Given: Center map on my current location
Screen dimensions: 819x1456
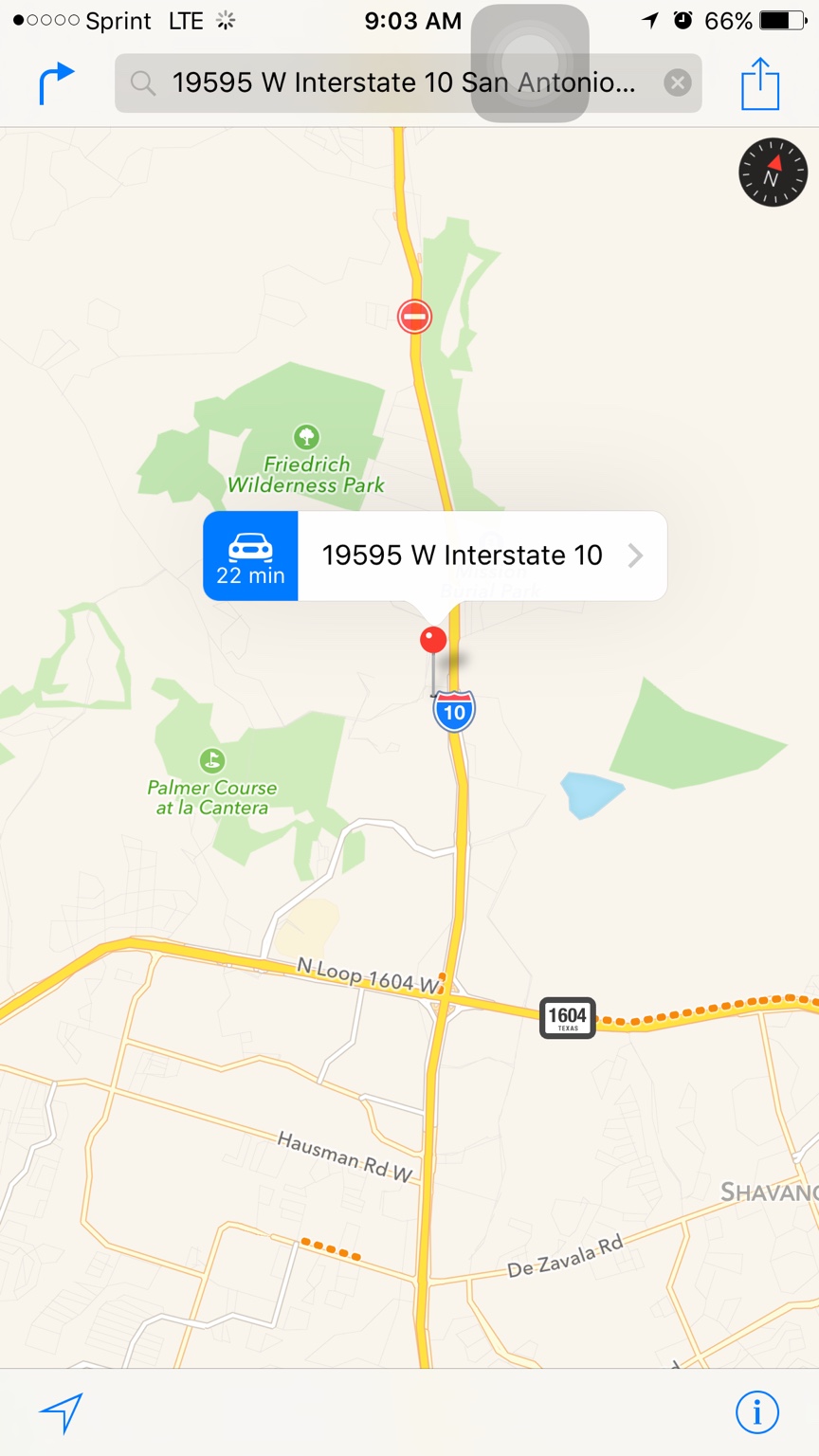Looking at the screenshot, I should 62,1413.
